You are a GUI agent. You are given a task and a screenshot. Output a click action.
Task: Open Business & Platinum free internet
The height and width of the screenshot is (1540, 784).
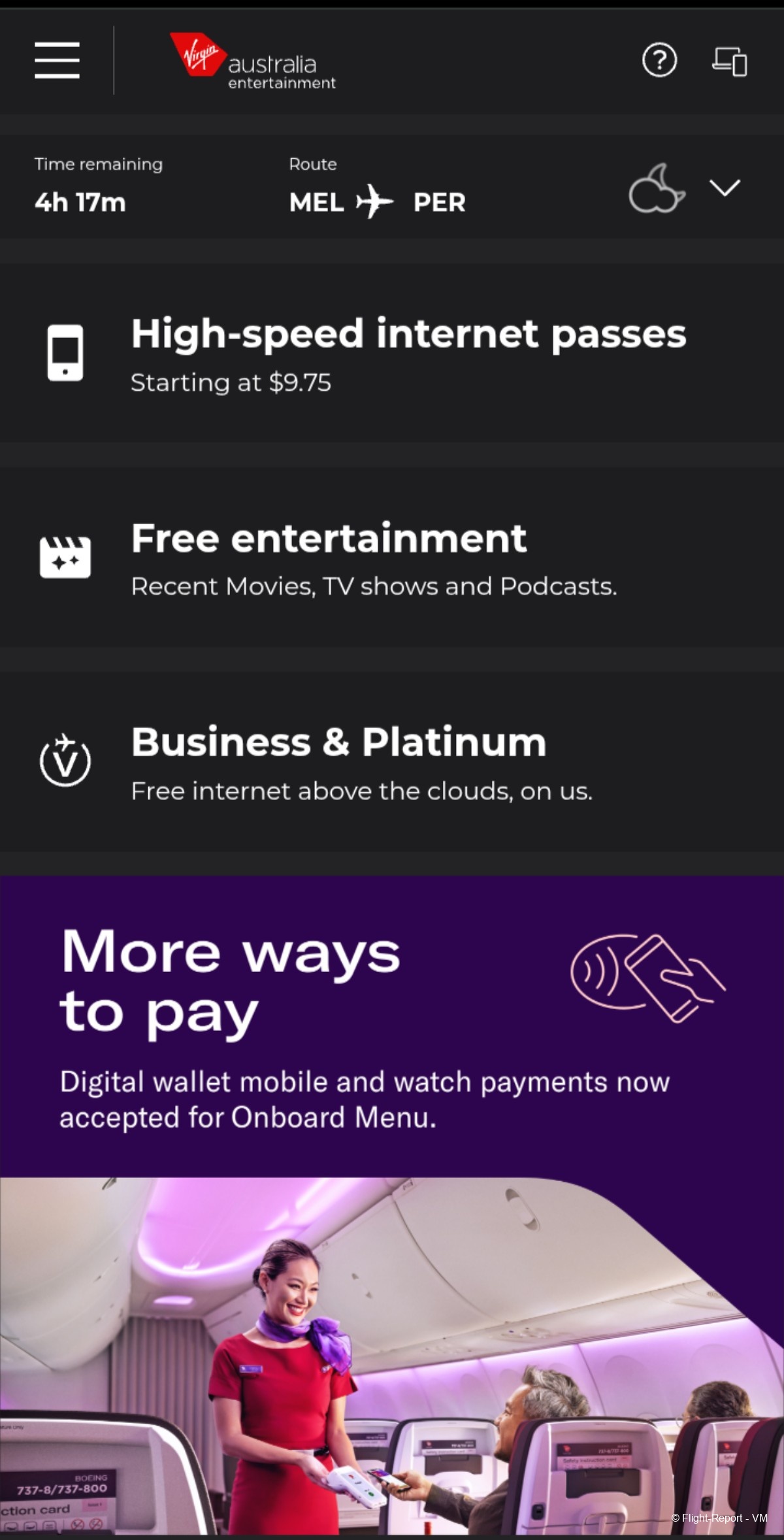pyautogui.click(x=392, y=762)
